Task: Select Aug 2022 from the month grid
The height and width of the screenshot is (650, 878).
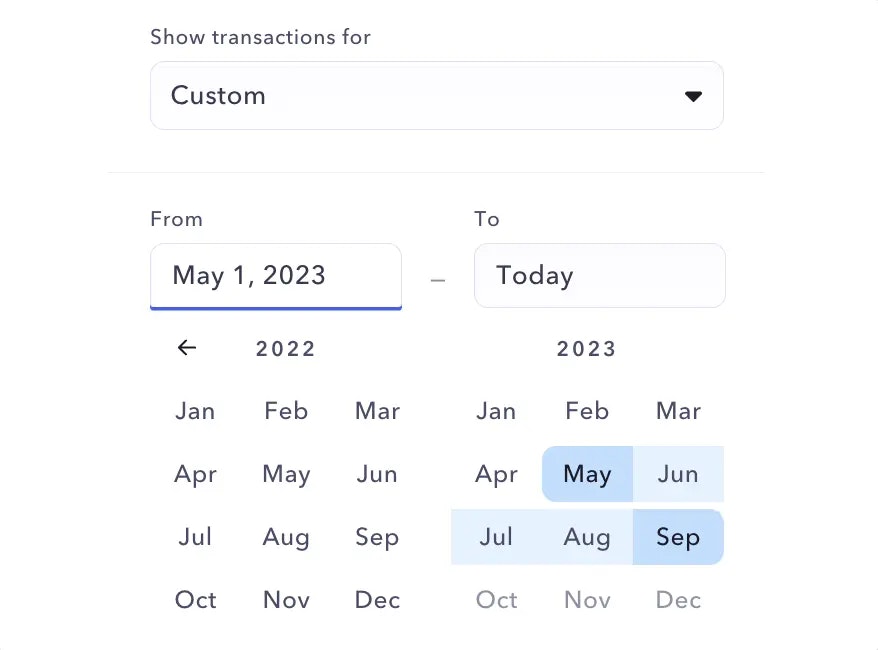Action: click(x=286, y=537)
